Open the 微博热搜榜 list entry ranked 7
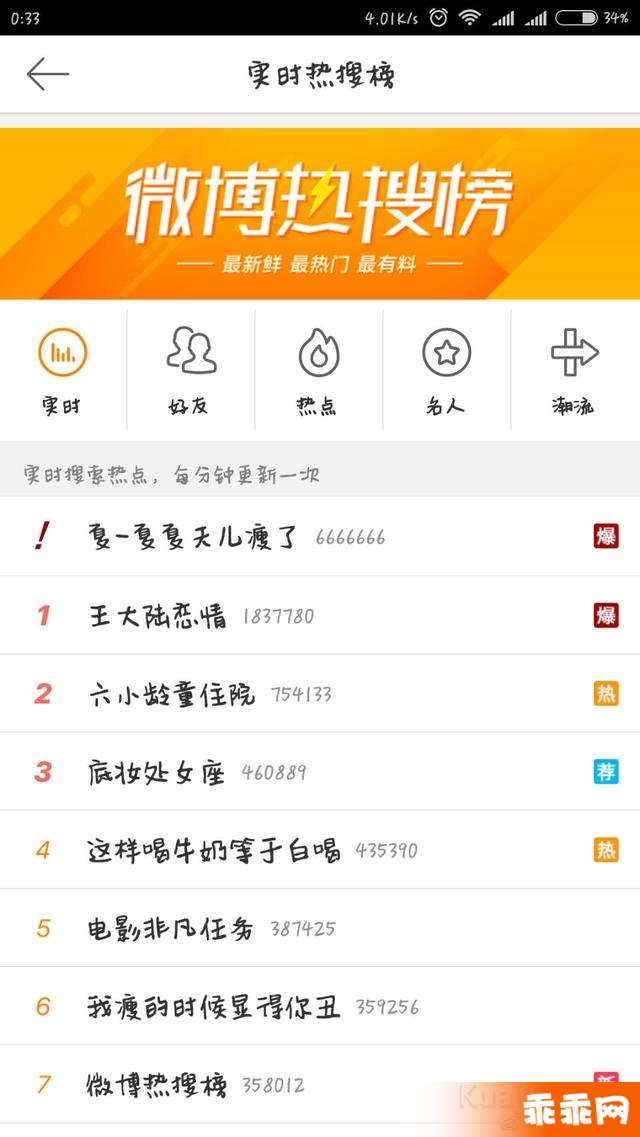 pos(320,1085)
